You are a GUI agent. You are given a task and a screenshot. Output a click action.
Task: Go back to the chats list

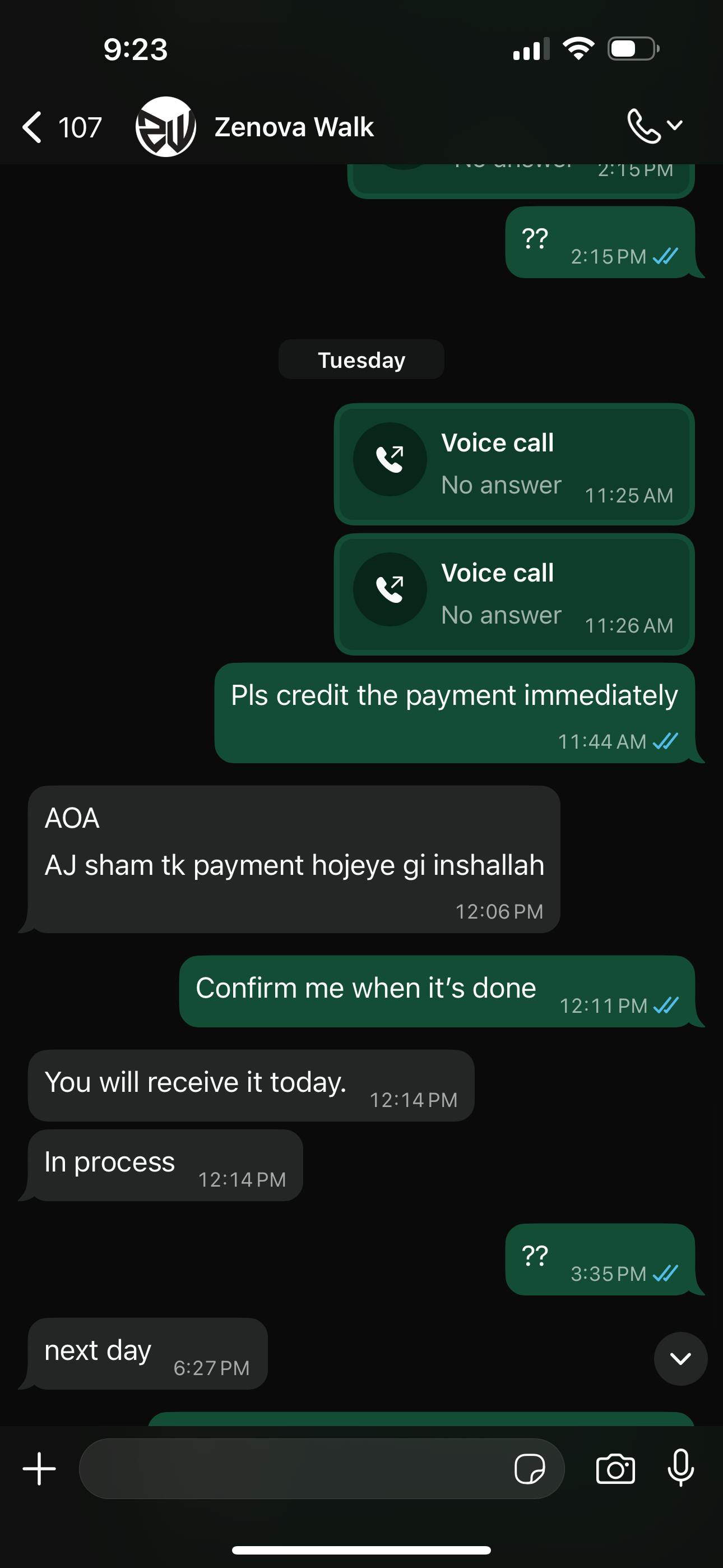point(61,127)
